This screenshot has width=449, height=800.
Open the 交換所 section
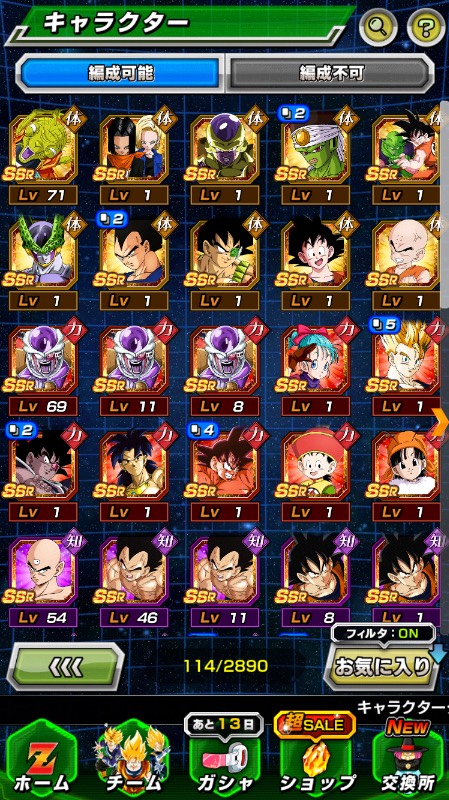point(407,759)
